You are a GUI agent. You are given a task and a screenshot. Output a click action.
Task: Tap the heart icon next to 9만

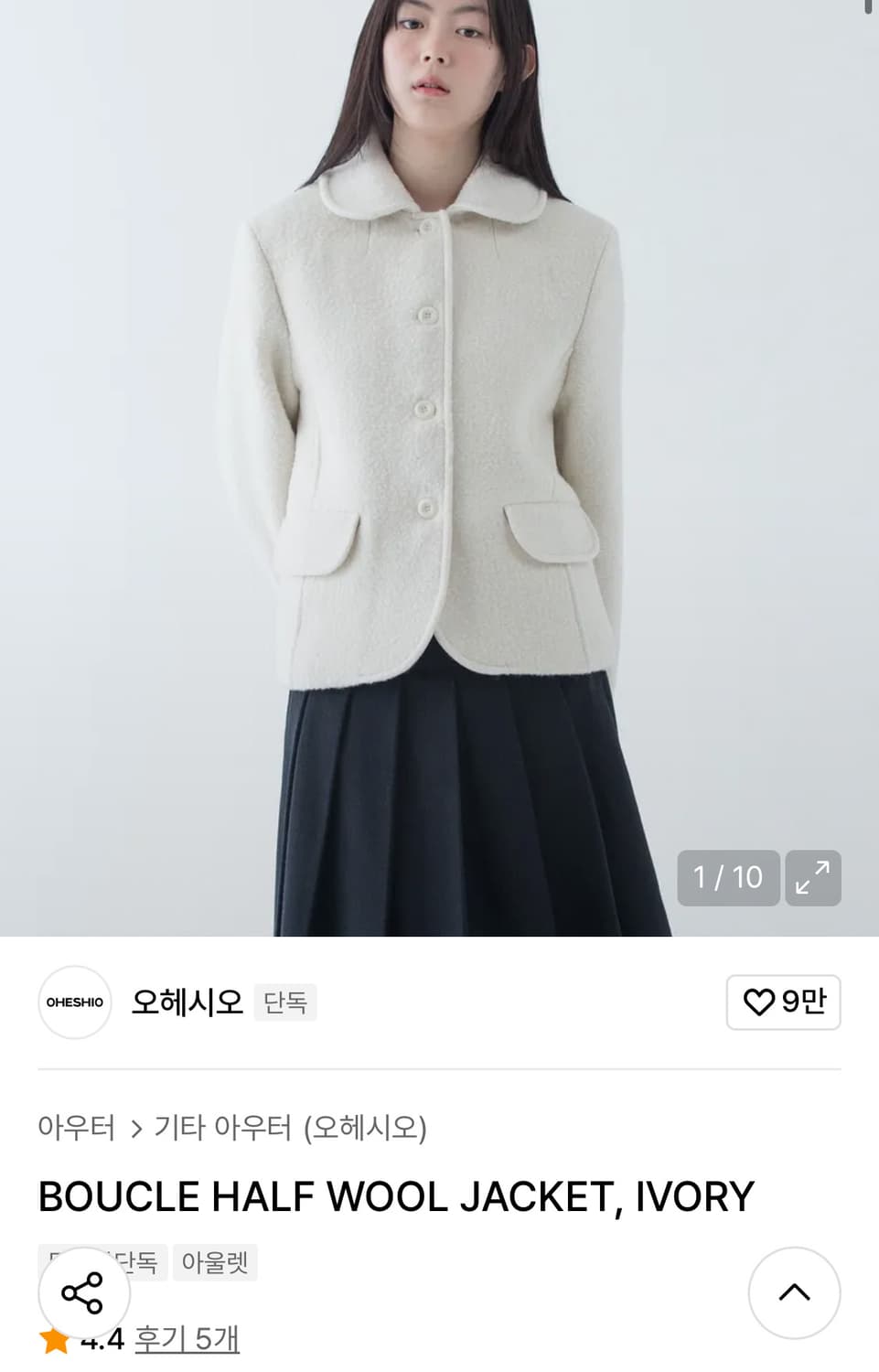762,1002
